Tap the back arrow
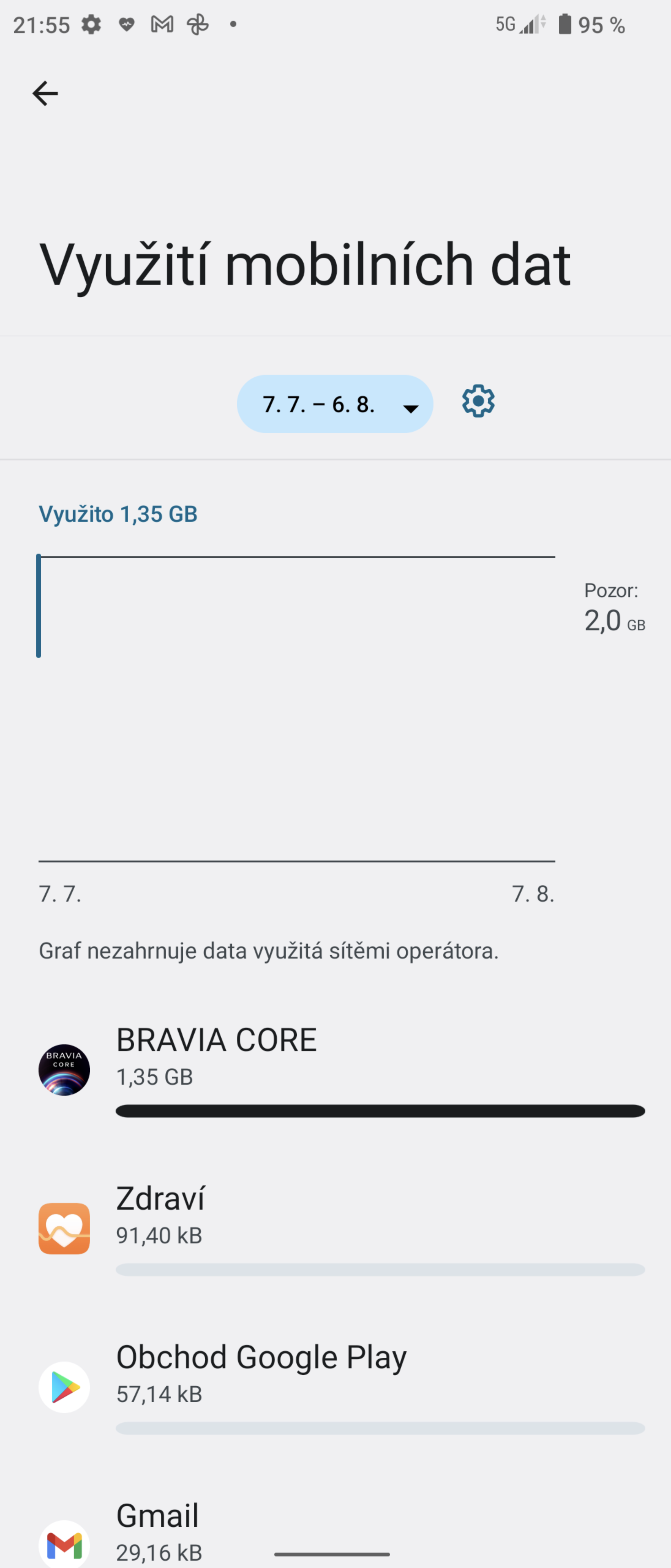 click(x=46, y=93)
